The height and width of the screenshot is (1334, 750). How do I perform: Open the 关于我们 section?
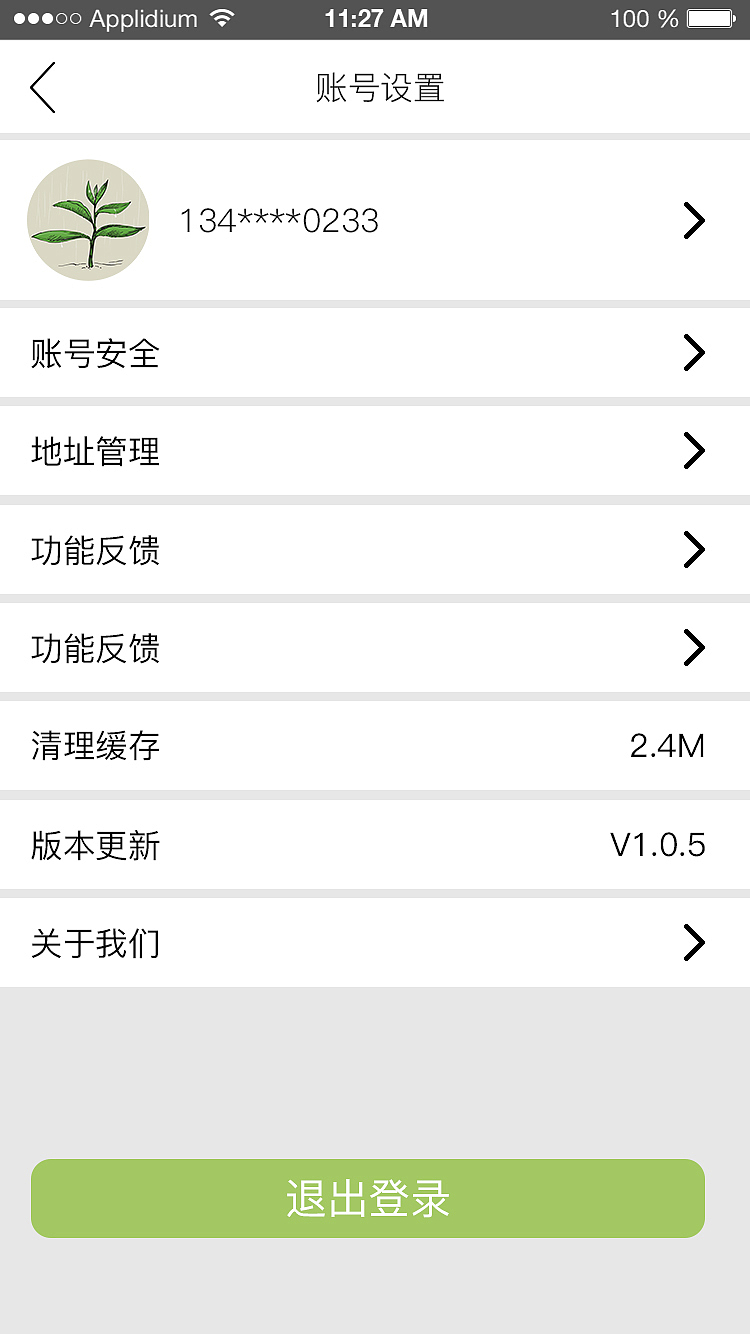pyautogui.click(x=96, y=942)
